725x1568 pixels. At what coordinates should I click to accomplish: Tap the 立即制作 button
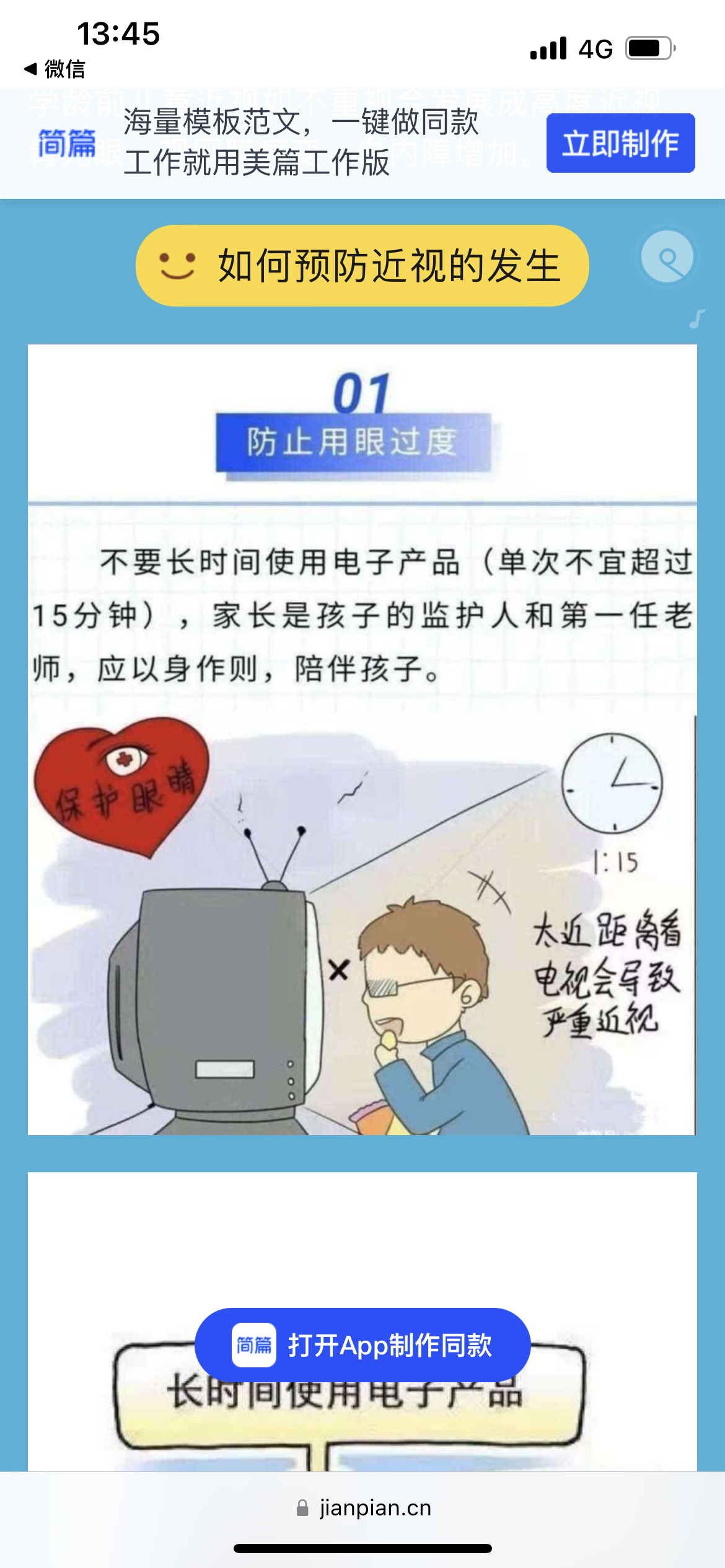[620, 143]
